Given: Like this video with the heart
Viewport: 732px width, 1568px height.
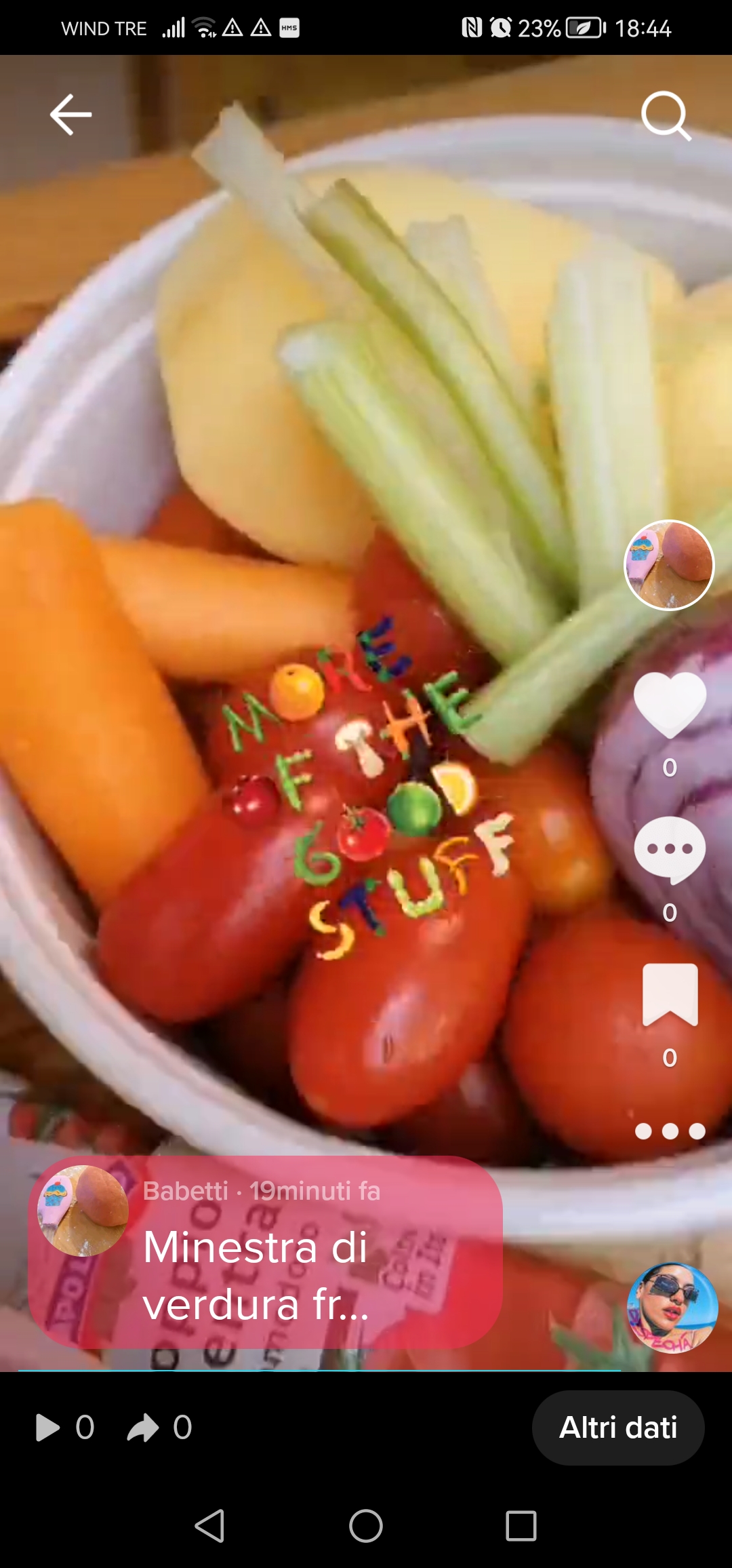Looking at the screenshot, I should [670, 705].
